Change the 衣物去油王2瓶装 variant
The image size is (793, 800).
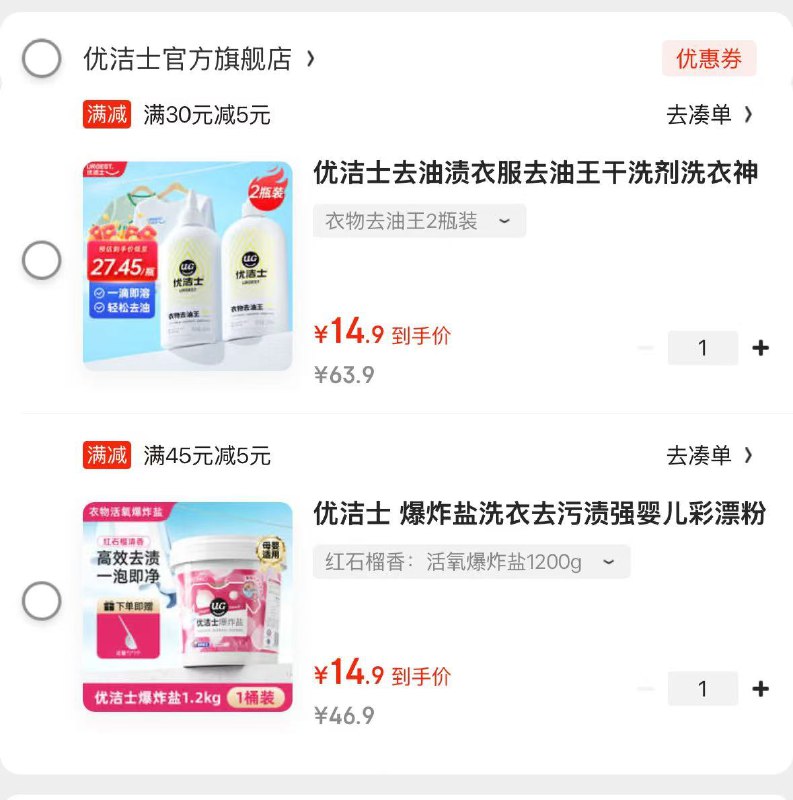pyautogui.click(x=419, y=221)
